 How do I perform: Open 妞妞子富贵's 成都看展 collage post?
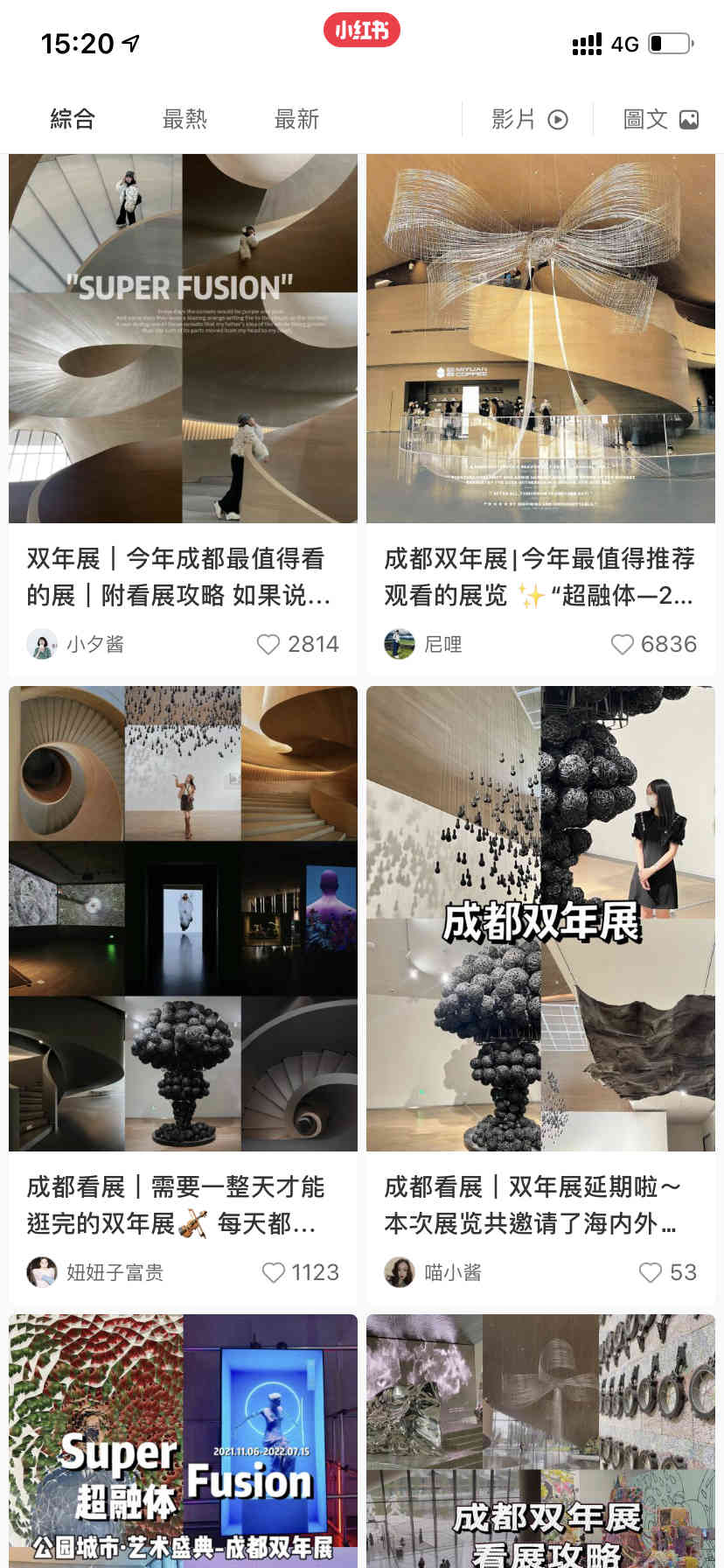coord(183,918)
